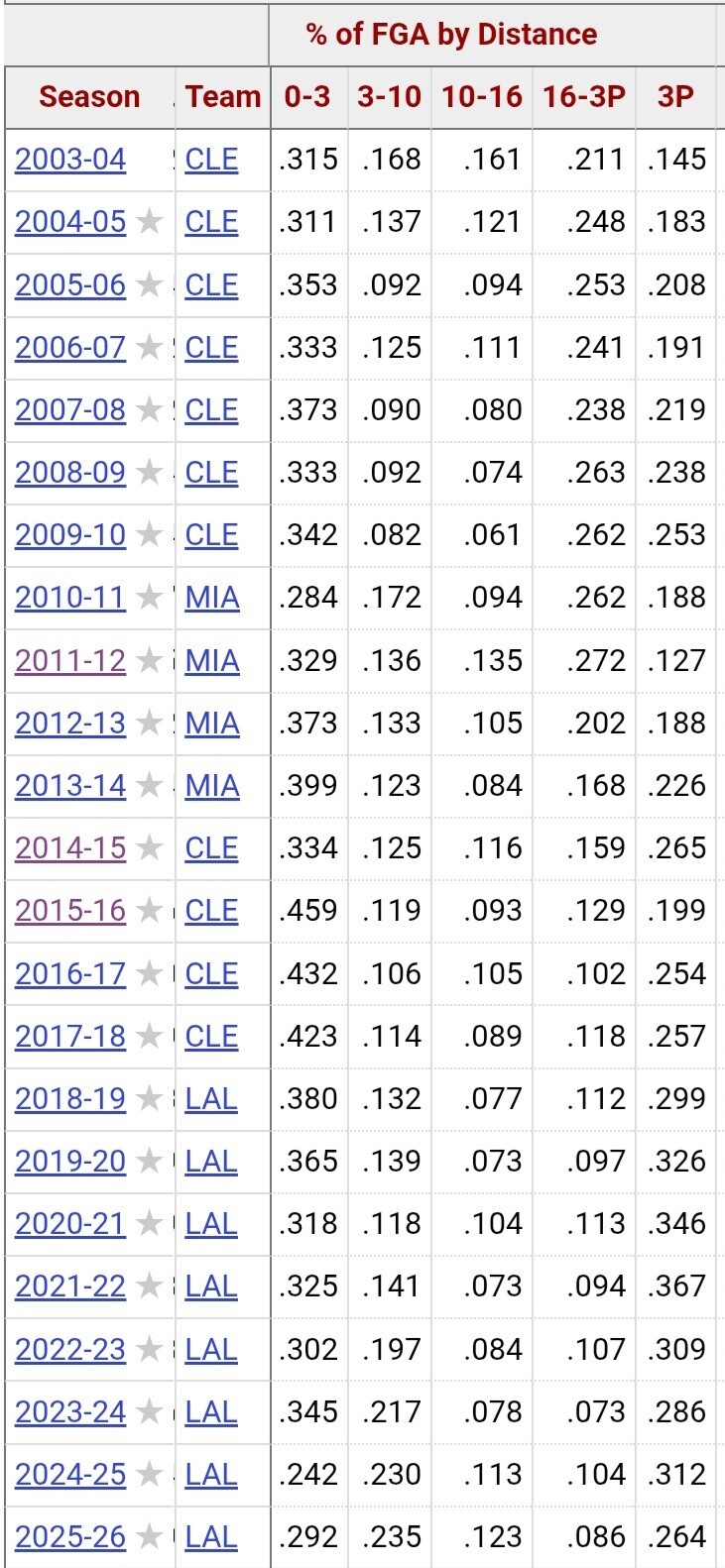Open the 2023-24 season link
725x1568 pixels.
(70, 1412)
